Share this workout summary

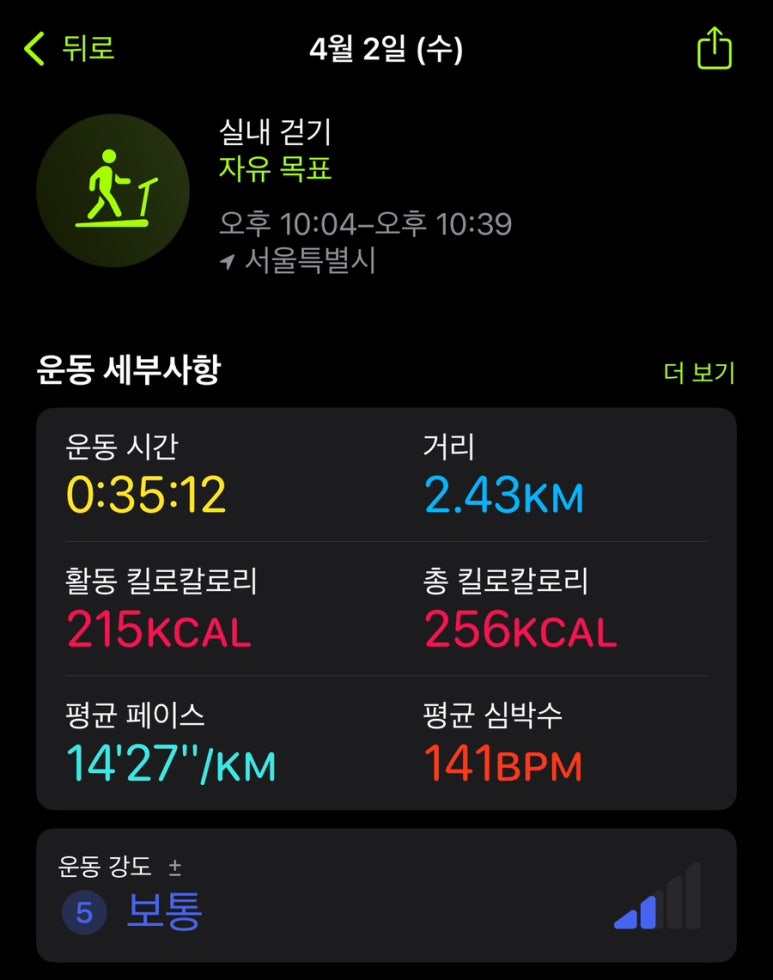pos(714,48)
